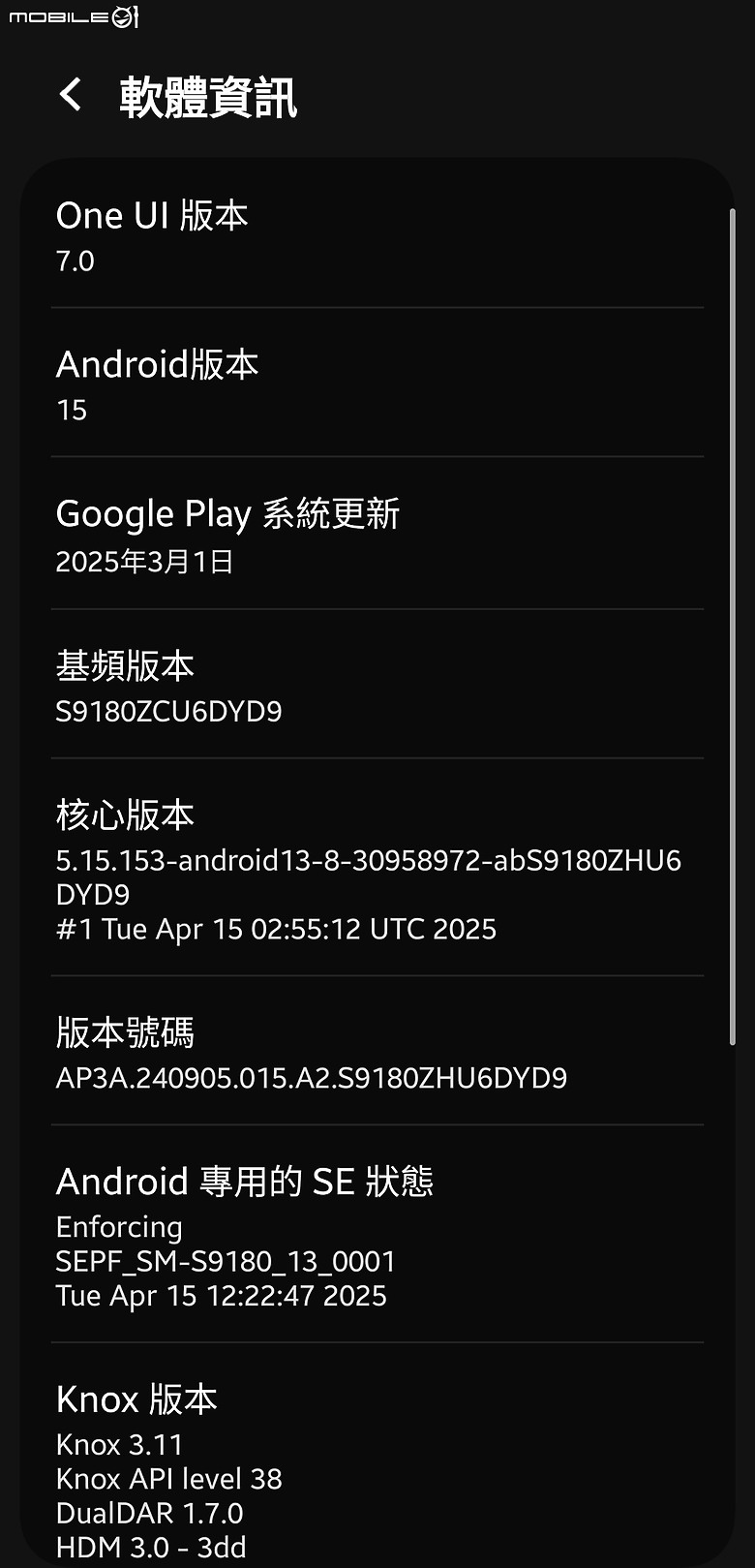The height and width of the screenshot is (1568, 755).
Task: Tap the Android版本 row
Action: (377, 384)
